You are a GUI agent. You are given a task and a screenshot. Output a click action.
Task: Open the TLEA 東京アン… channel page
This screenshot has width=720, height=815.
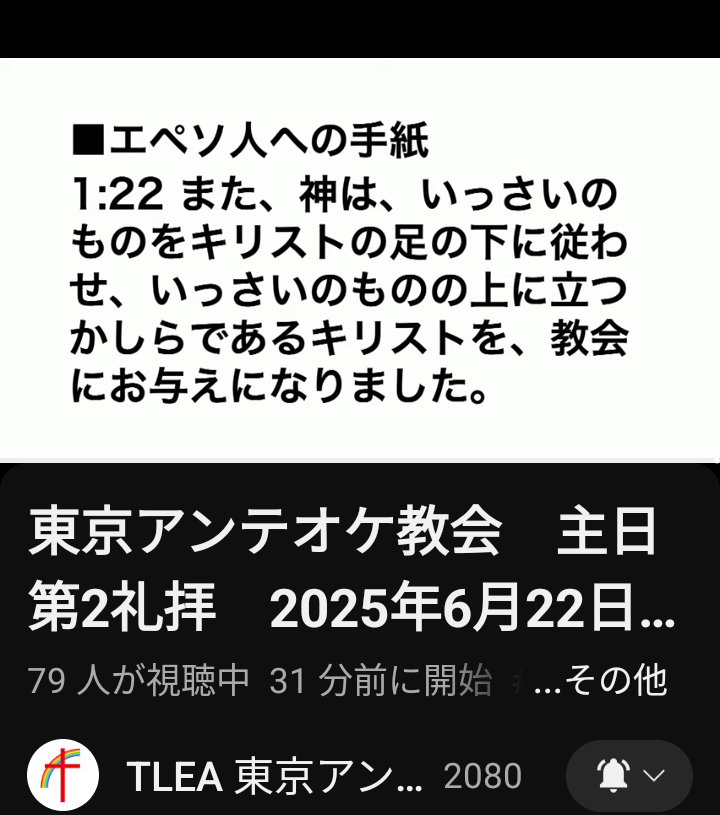[x=275, y=776]
